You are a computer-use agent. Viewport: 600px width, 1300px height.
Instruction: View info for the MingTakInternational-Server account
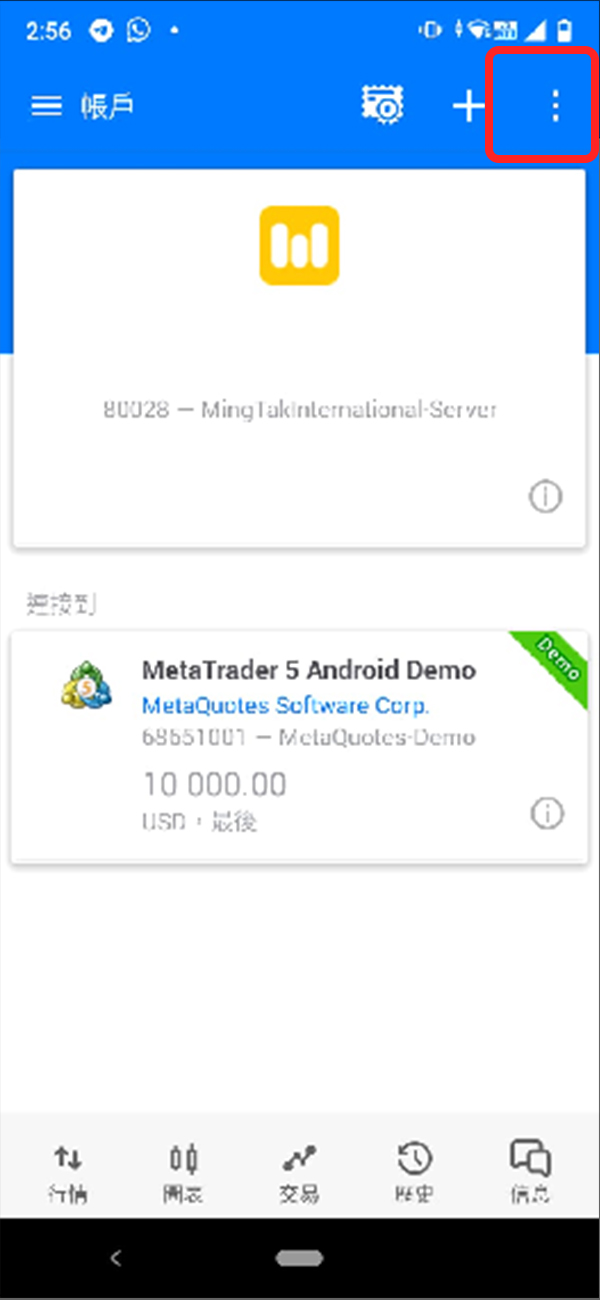point(545,497)
